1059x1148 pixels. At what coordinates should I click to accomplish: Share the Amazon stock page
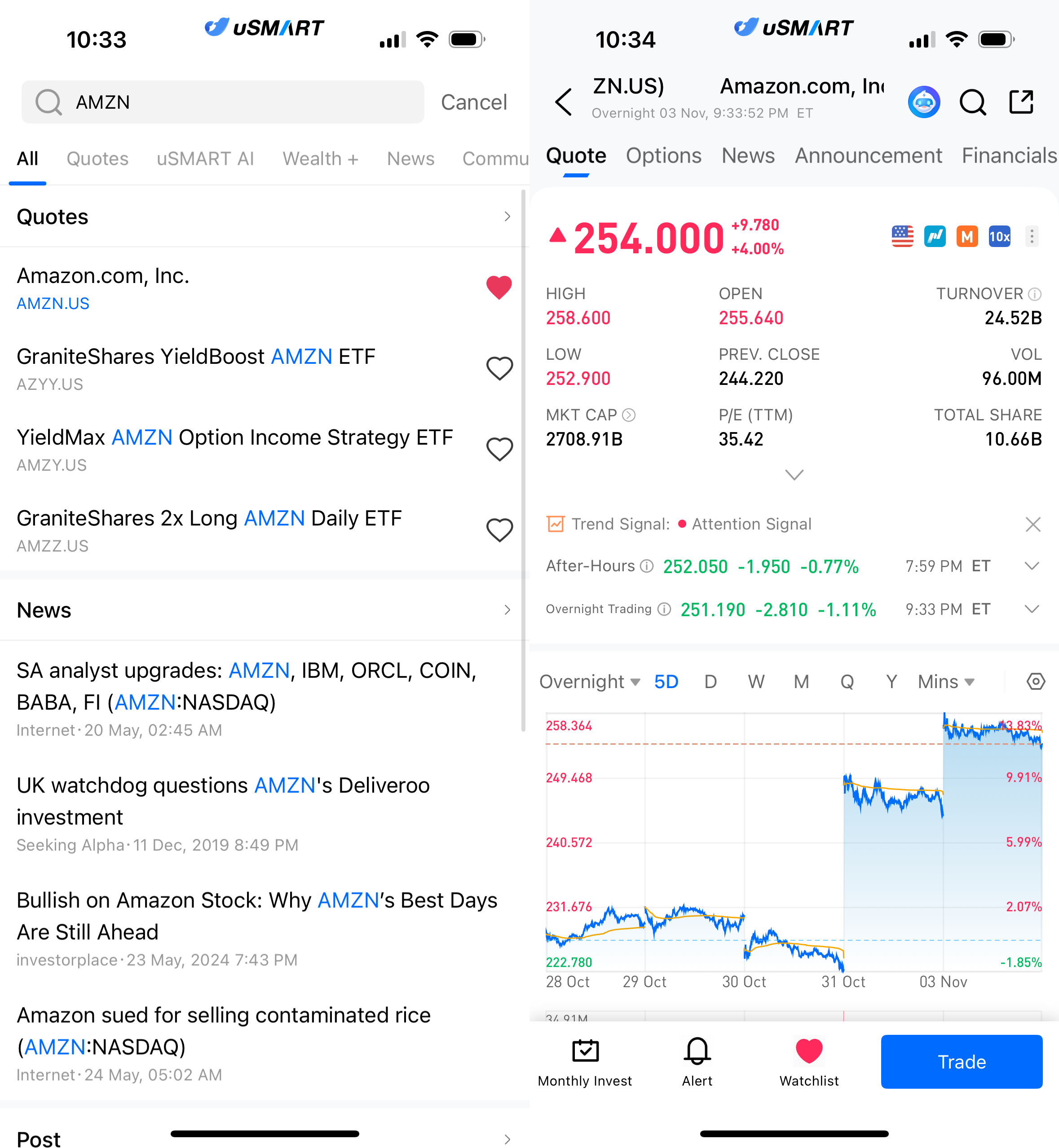(1021, 102)
